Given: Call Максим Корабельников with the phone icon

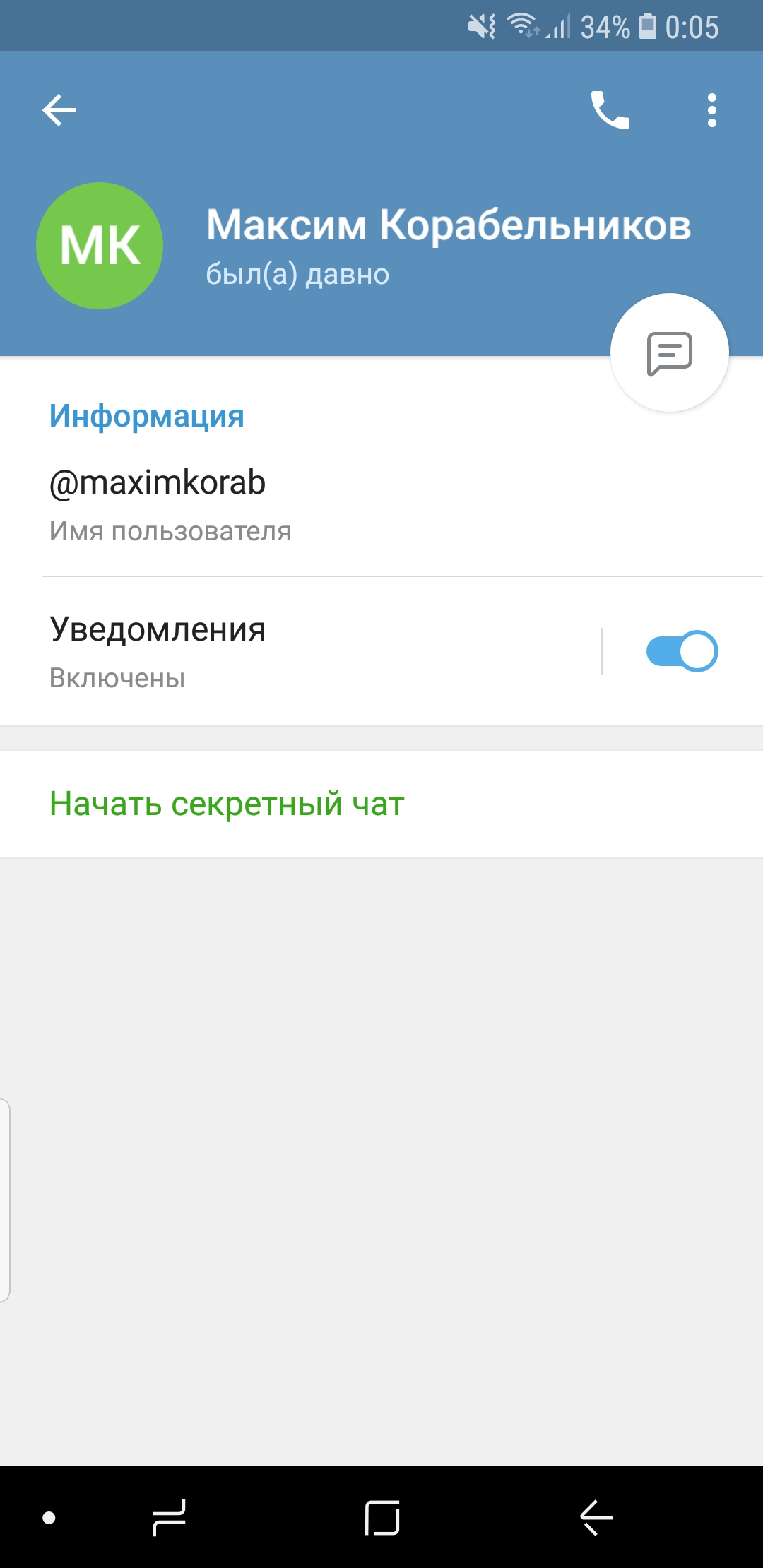Looking at the screenshot, I should pos(610,110).
